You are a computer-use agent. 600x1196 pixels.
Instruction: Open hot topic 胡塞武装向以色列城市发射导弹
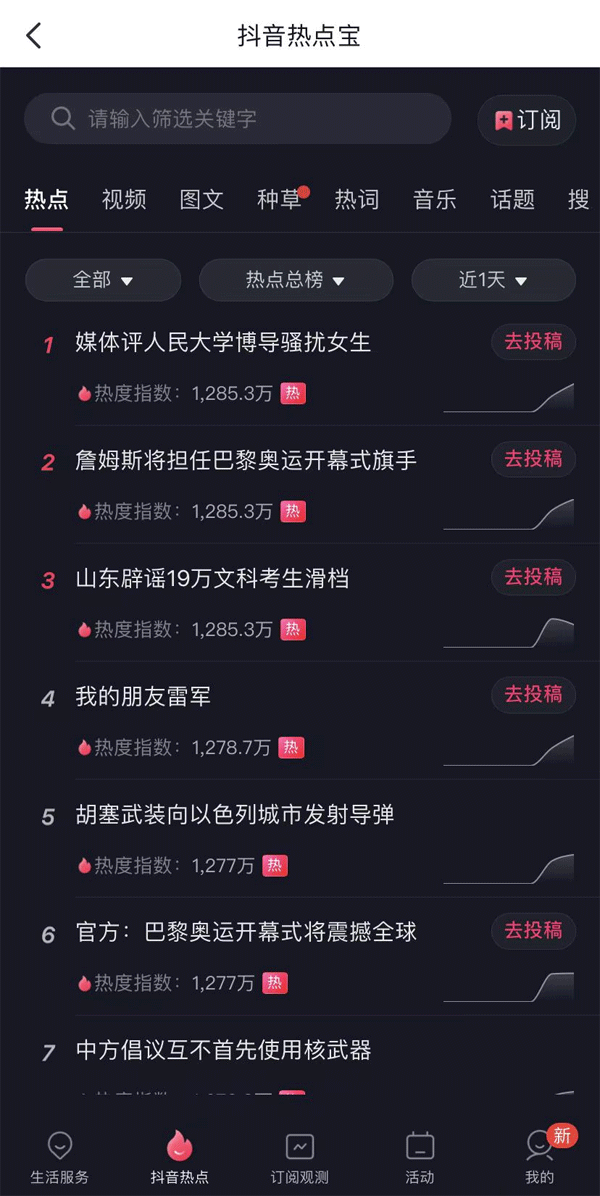(x=235, y=815)
